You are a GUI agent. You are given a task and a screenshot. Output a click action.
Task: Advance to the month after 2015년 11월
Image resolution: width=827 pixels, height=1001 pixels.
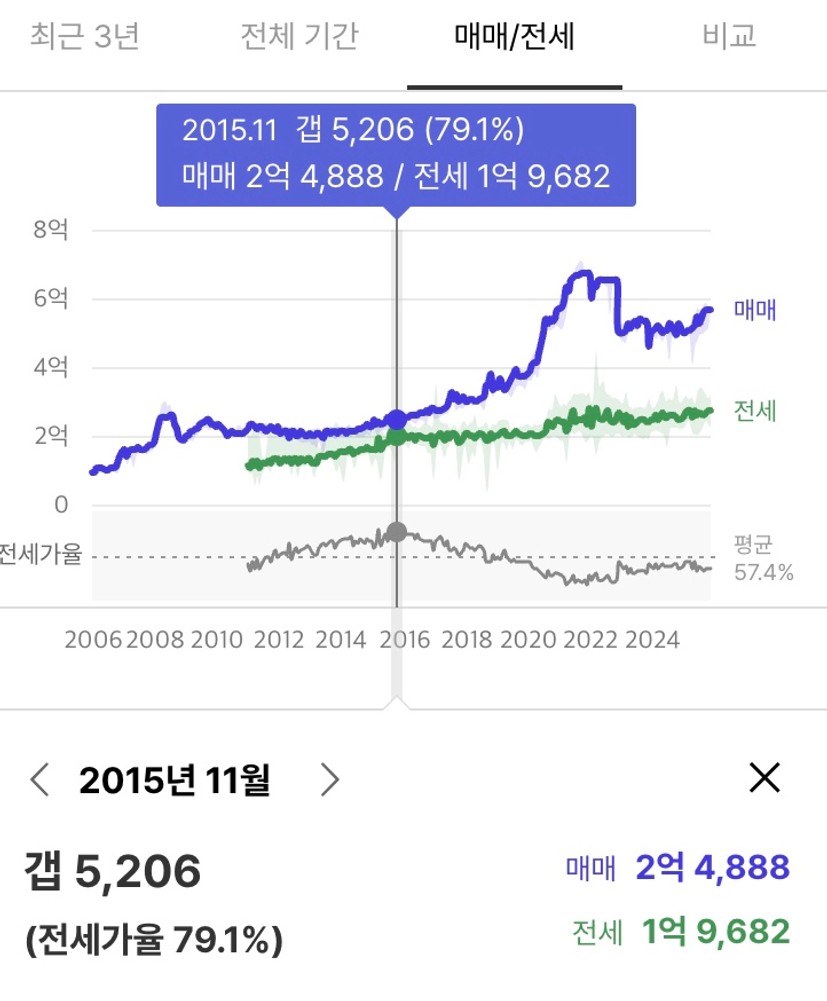pyautogui.click(x=329, y=779)
